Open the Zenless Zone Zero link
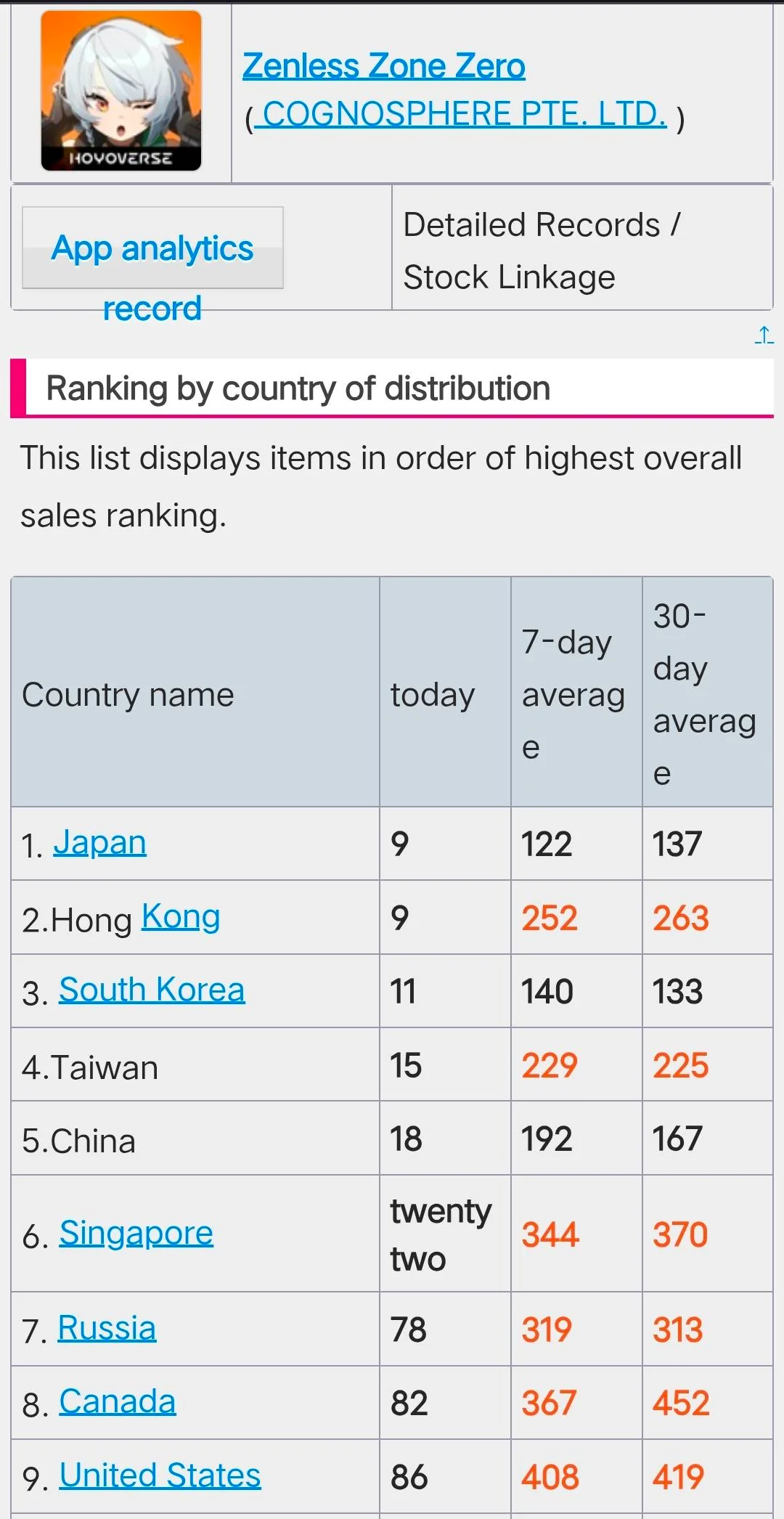784x1519 pixels. coord(384,66)
